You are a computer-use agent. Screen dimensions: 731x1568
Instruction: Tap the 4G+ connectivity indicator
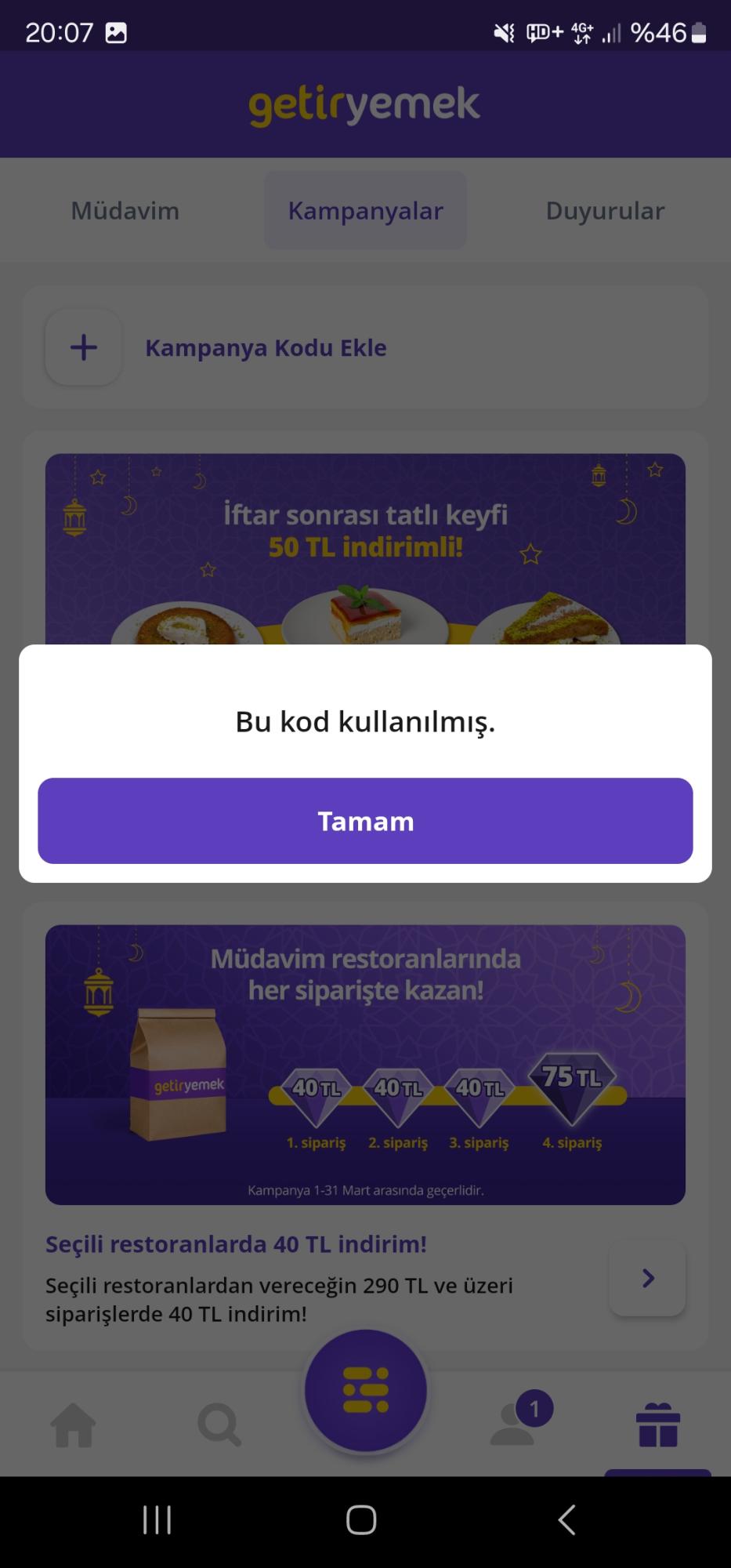click(583, 32)
